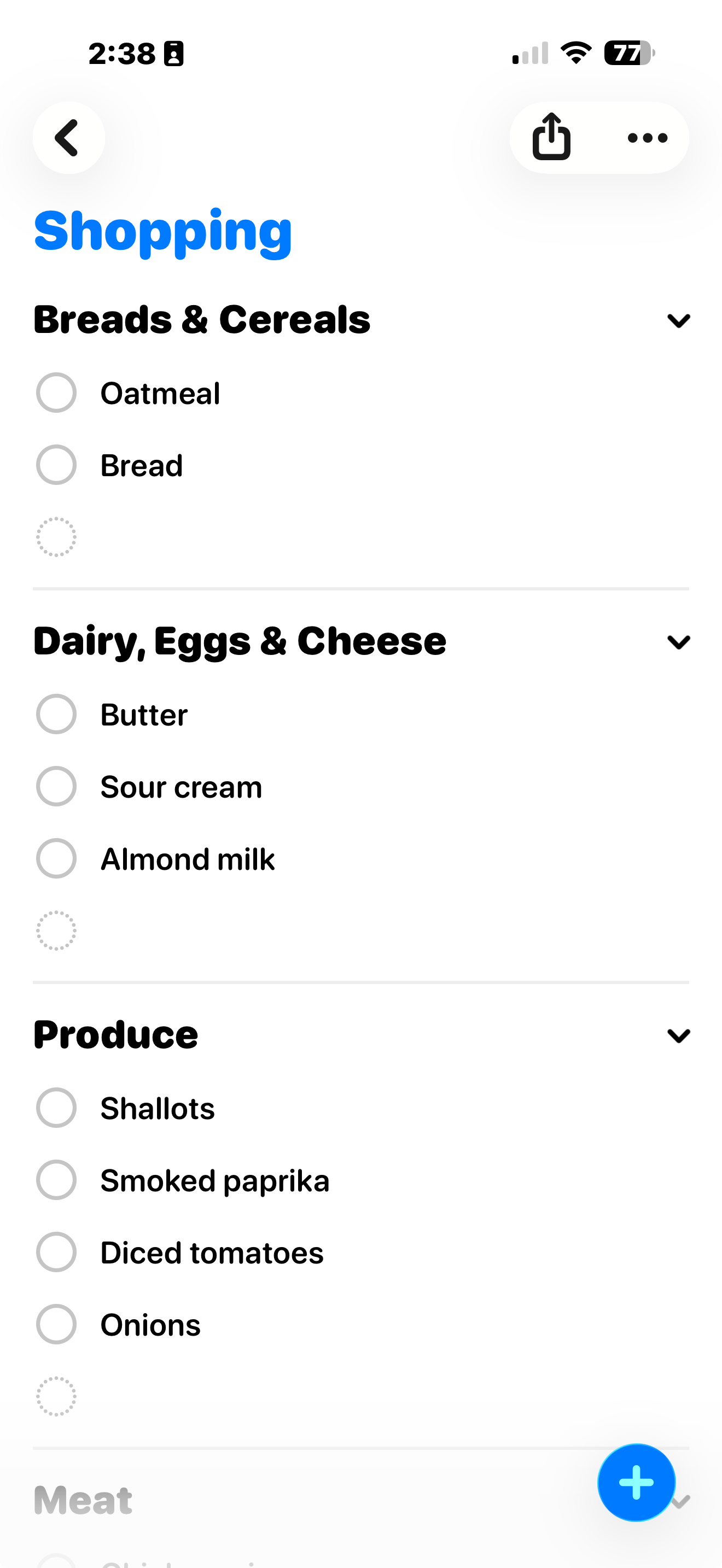Check off Shallots
This screenshot has width=722, height=1568.
tap(56, 1108)
